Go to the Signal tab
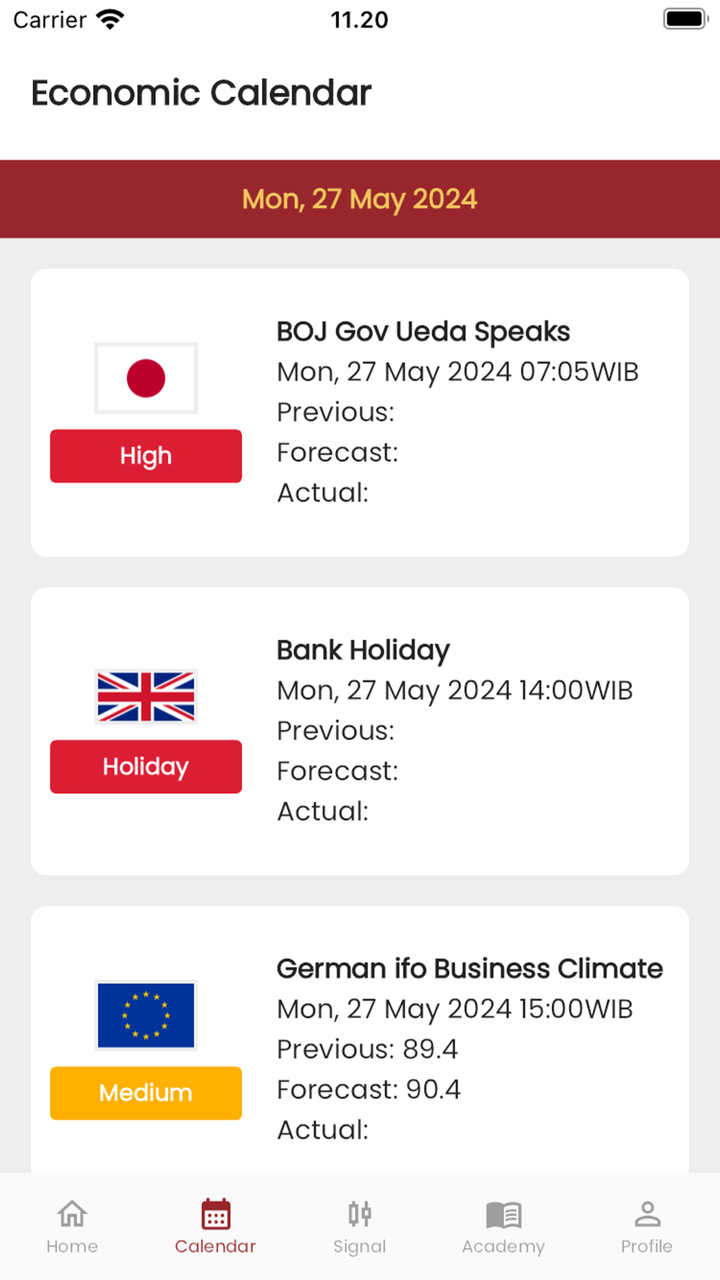Viewport: 720px width, 1280px height. tap(359, 1227)
